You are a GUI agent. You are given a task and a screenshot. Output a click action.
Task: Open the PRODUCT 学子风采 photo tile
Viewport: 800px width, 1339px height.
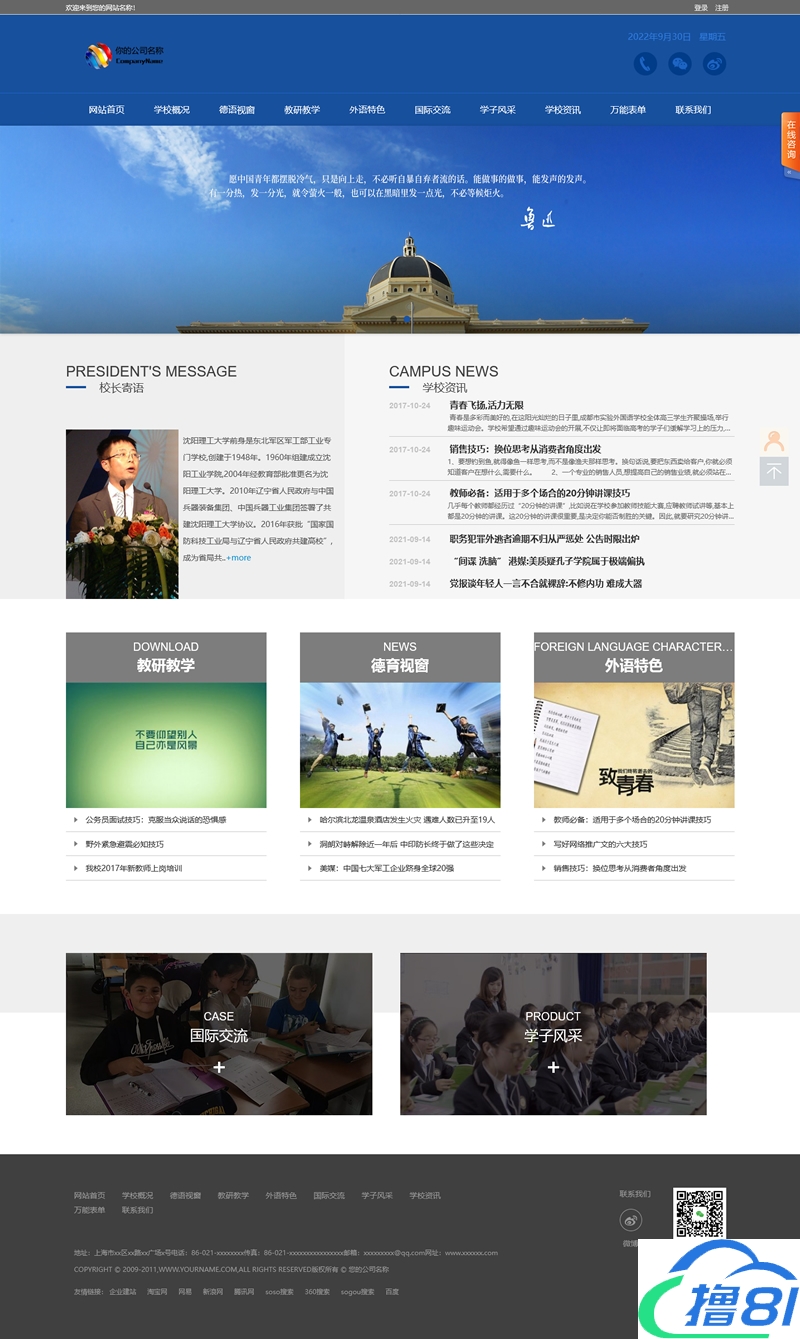tap(553, 1034)
